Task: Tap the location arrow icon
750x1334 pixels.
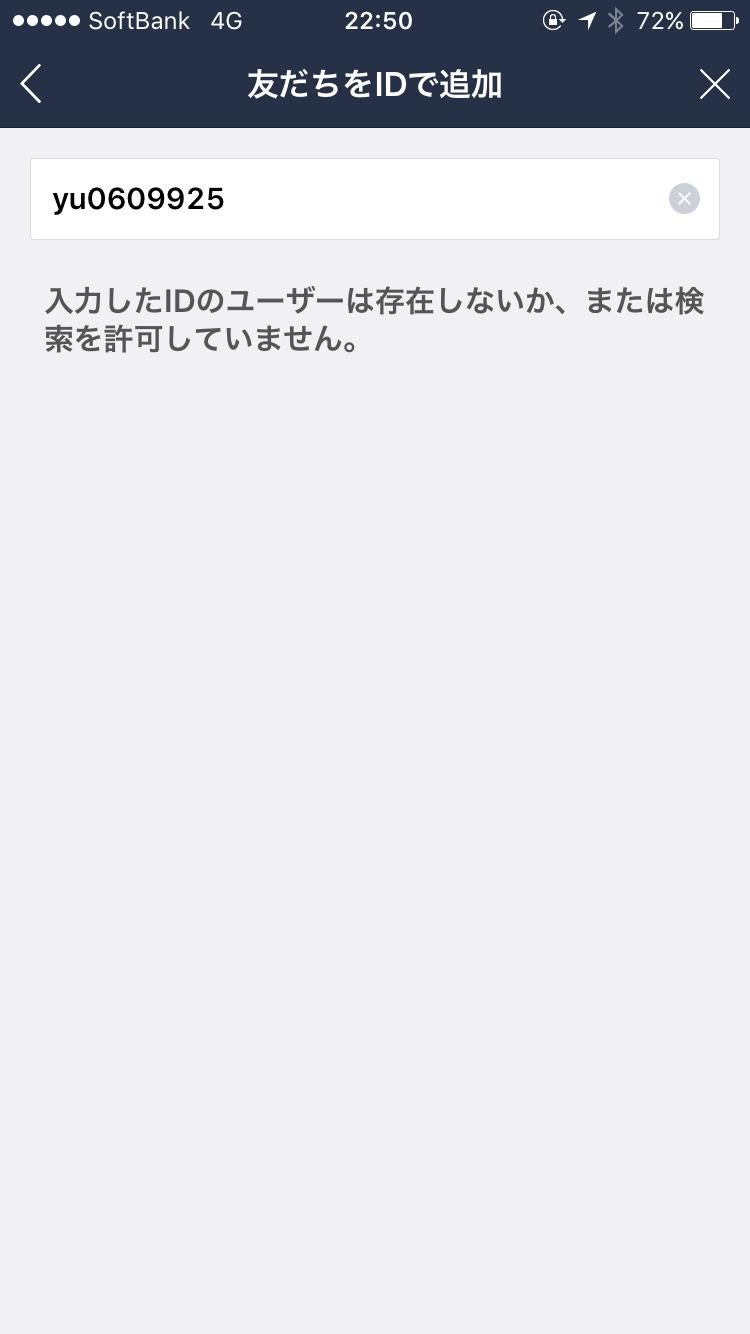Action: tap(585, 20)
